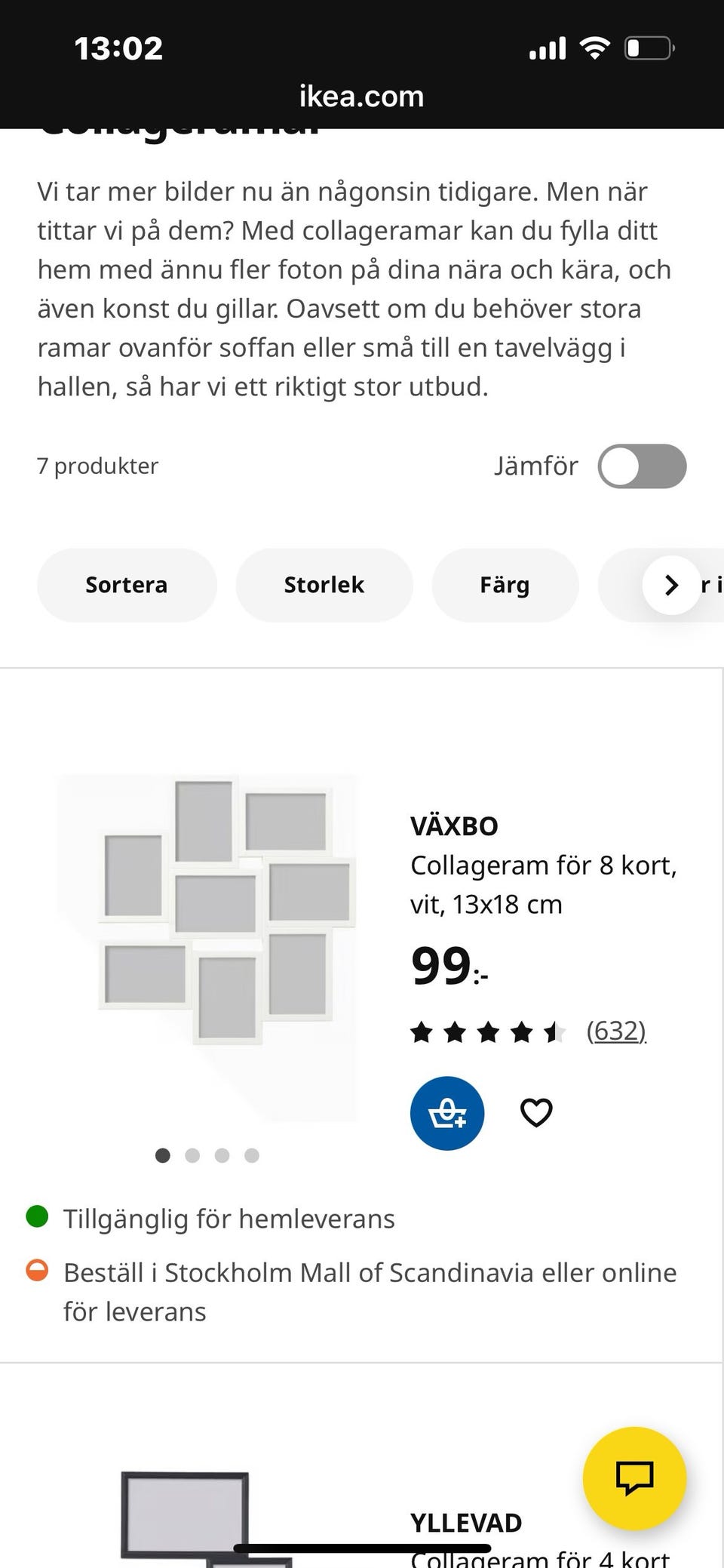This screenshot has height=1568, width=724.
Task: Open the Färg color filter
Action: [x=505, y=585]
